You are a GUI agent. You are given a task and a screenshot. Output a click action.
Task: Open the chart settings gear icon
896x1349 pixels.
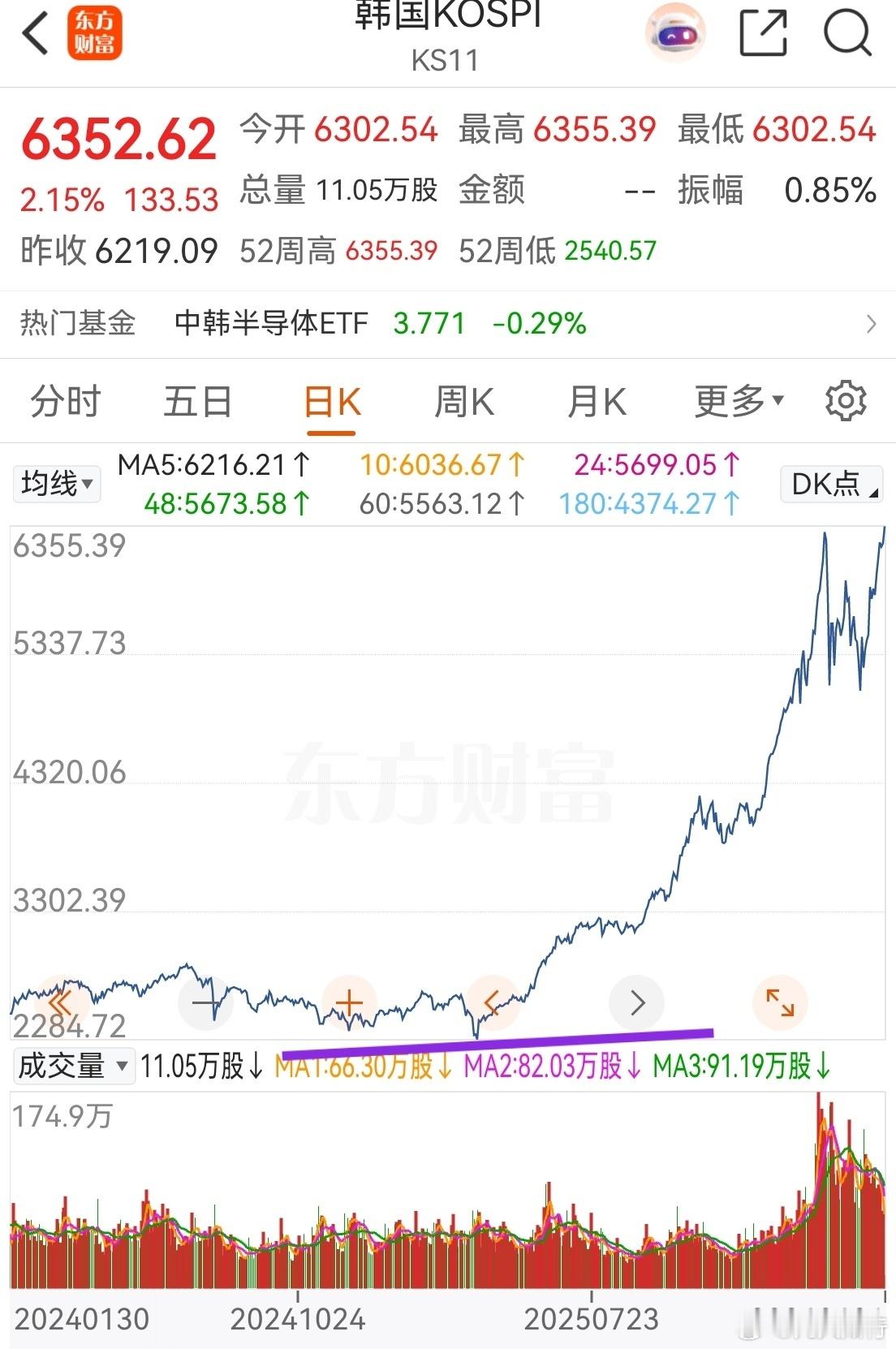coord(847,400)
